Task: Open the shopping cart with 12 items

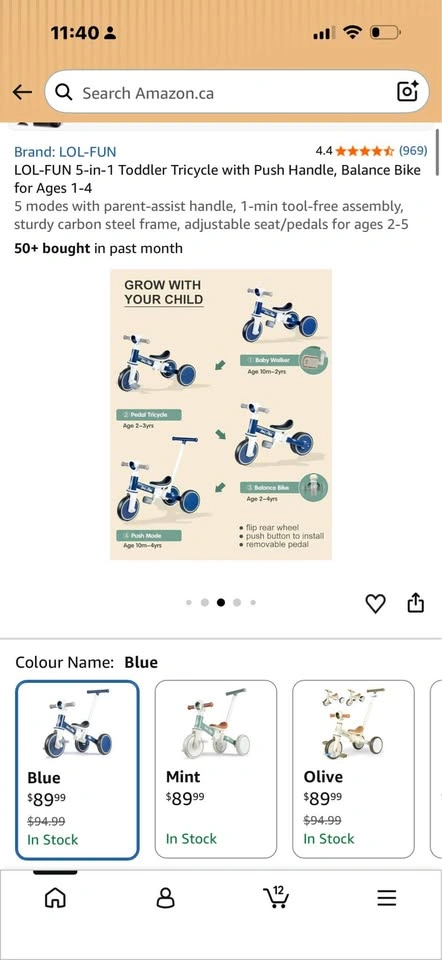Action: [x=276, y=897]
